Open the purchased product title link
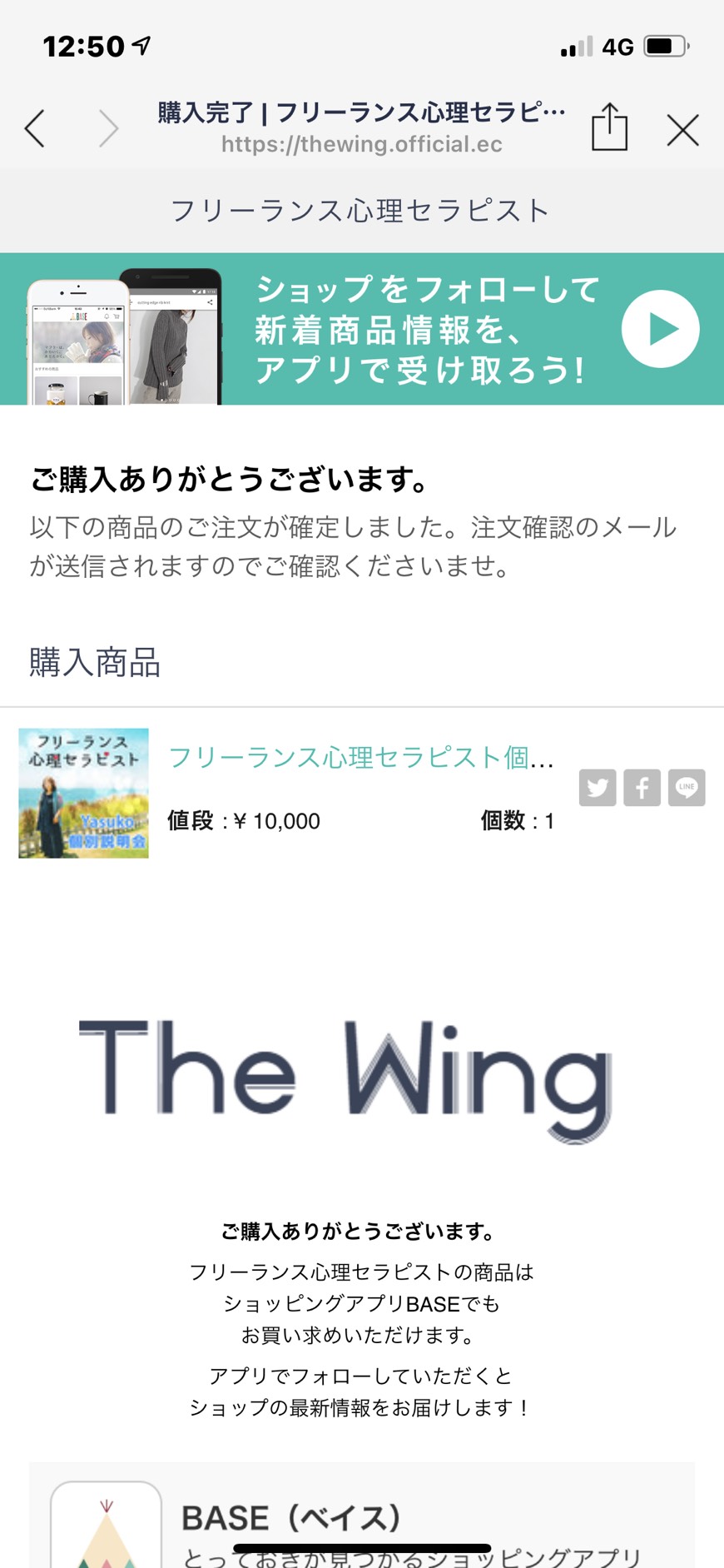724x1568 pixels. [361, 757]
